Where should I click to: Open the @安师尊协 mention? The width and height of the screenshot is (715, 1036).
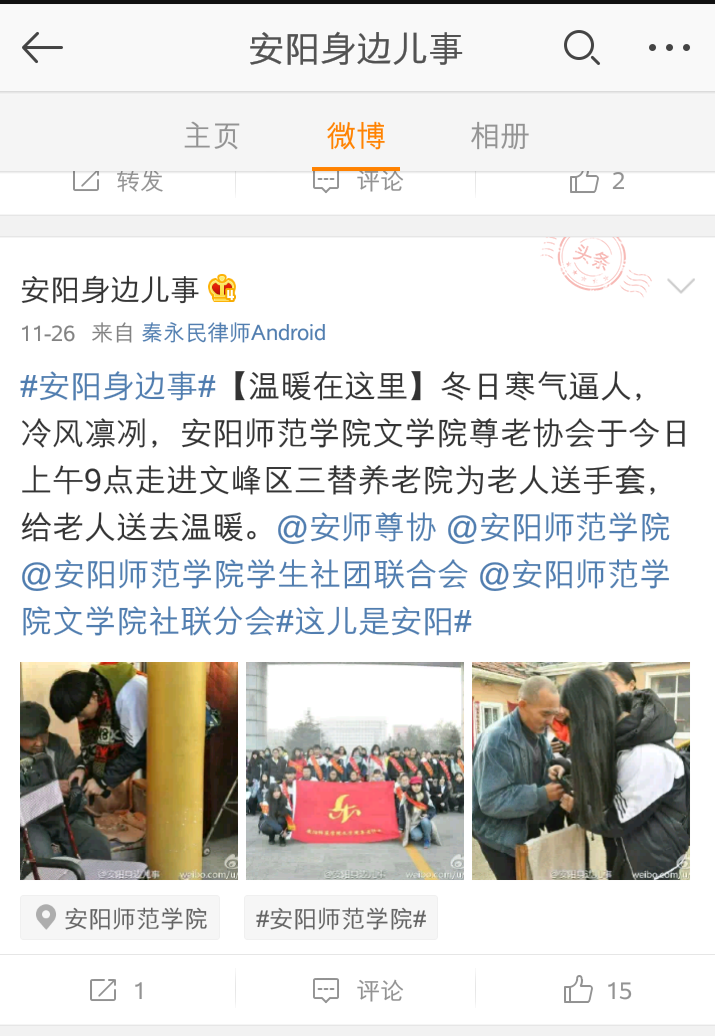click(x=357, y=527)
